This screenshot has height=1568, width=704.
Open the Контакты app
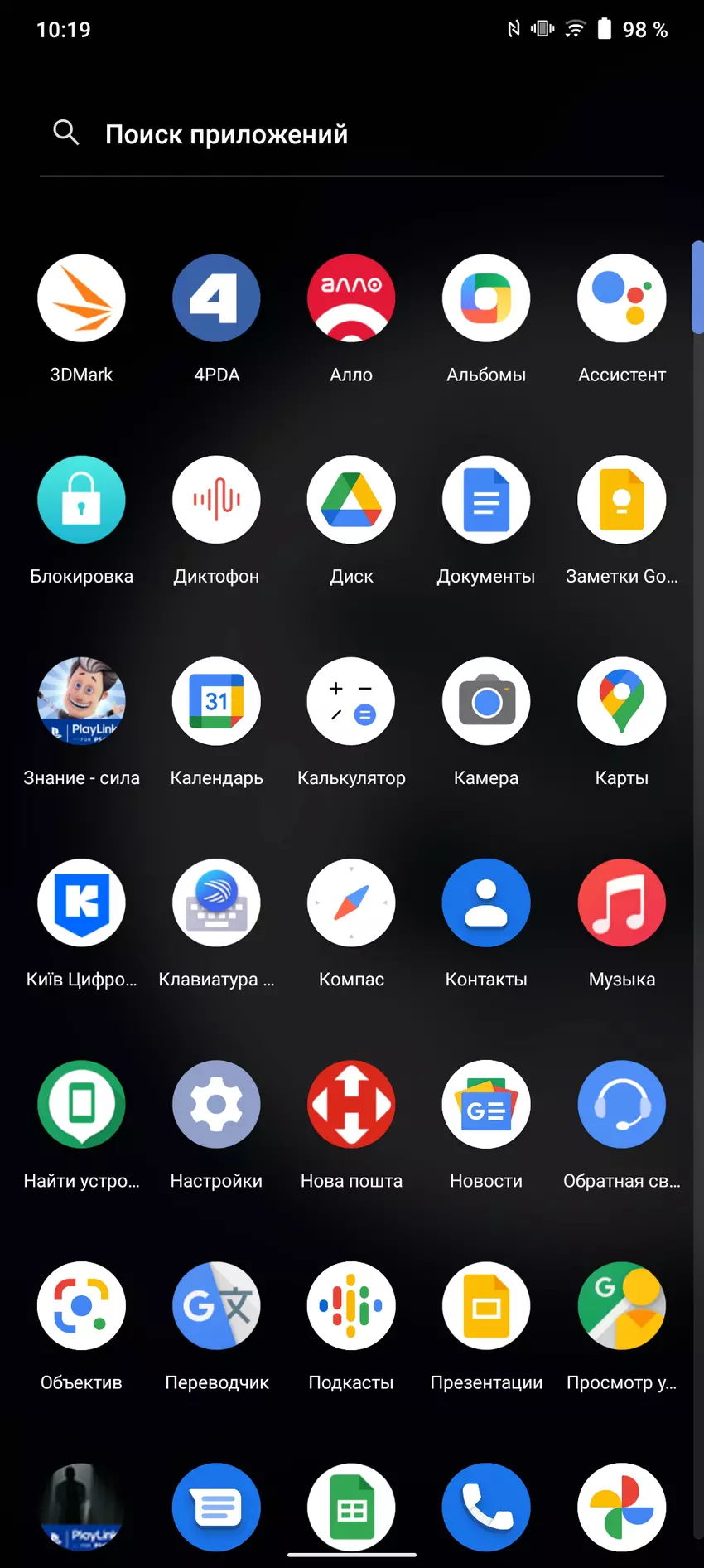[x=486, y=903]
